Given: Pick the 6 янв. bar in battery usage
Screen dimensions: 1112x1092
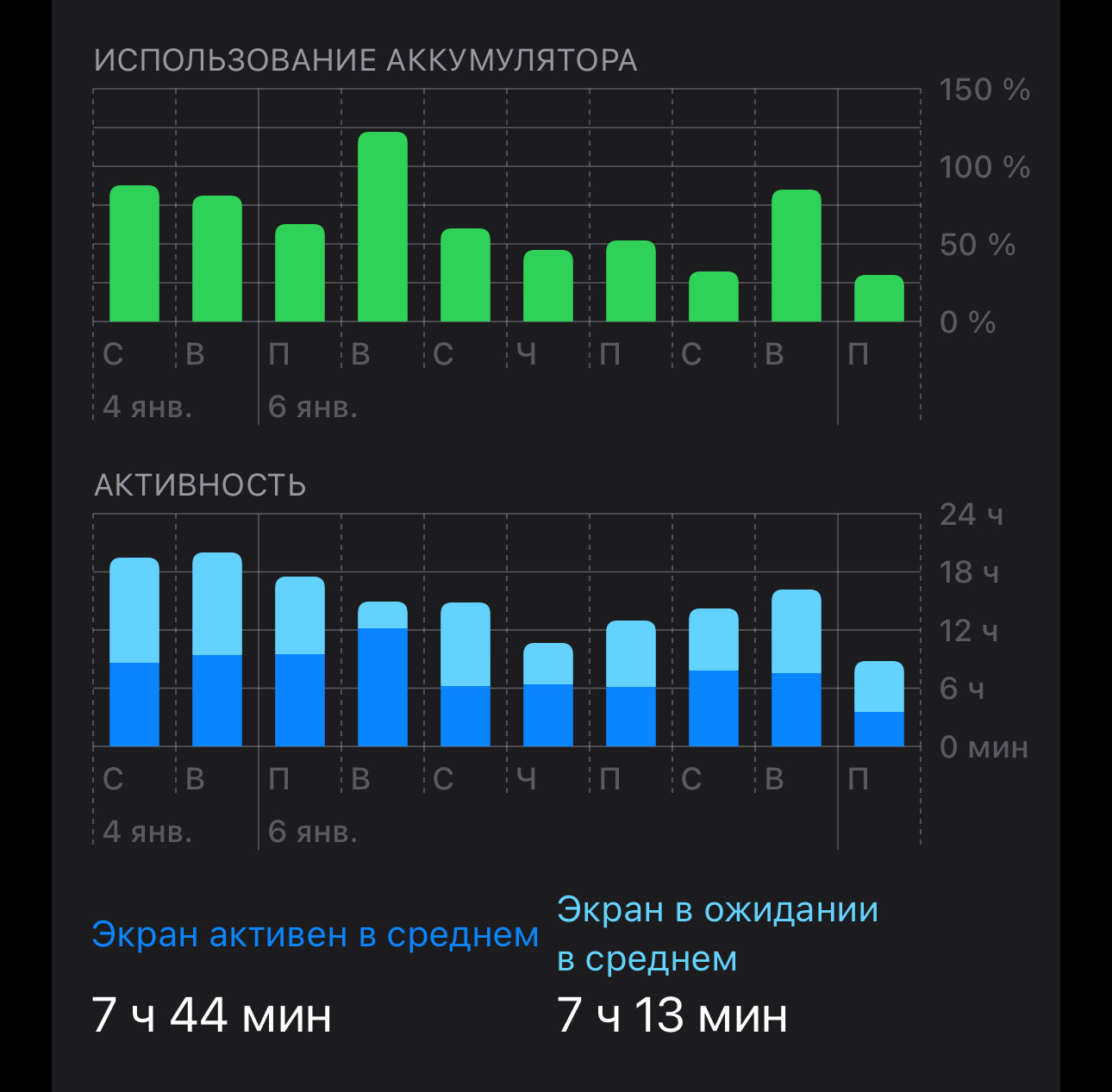Looking at the screenshot, I should (x=300, y=273).
